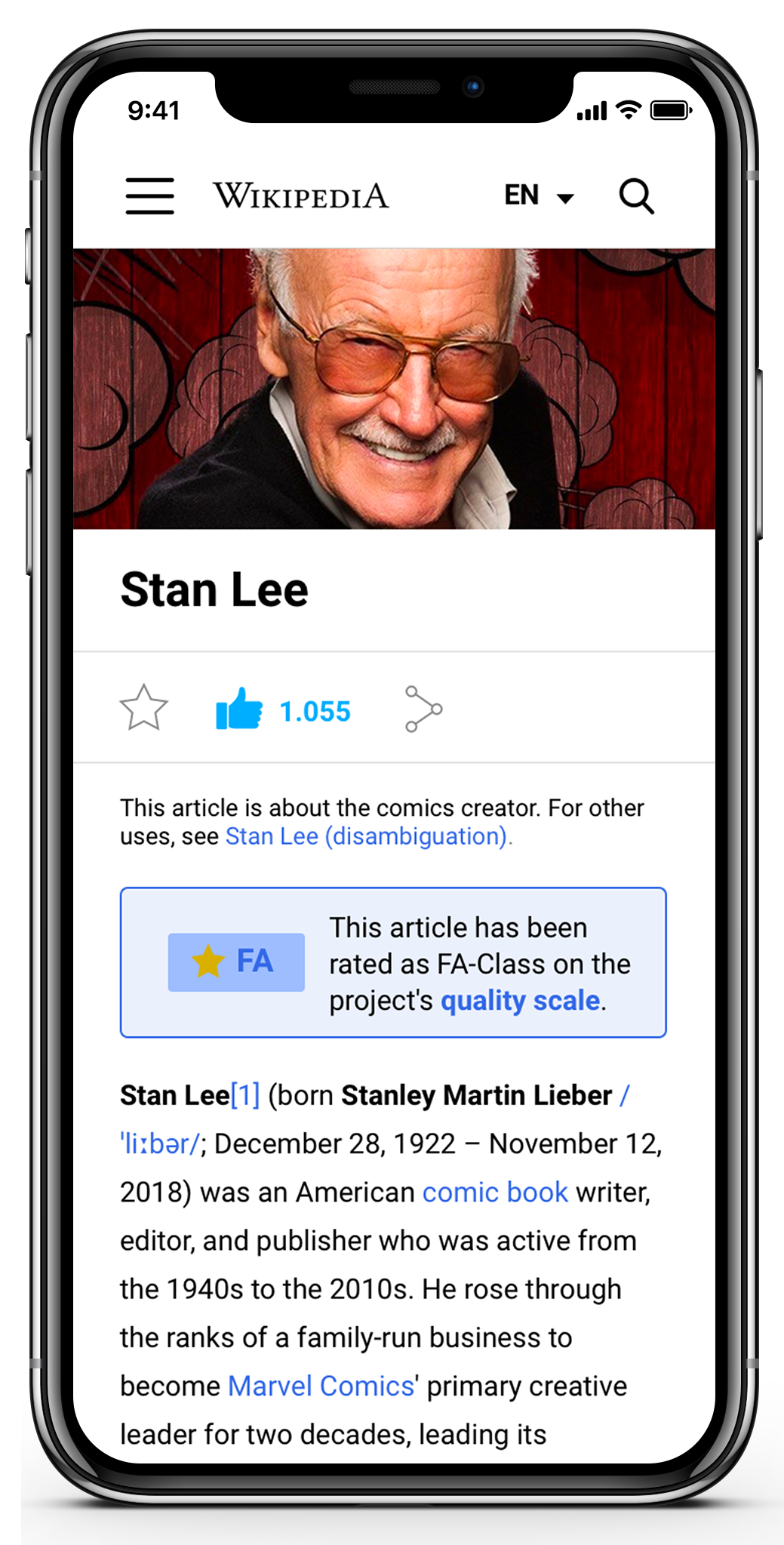Follow the comic book link
This screenshot has height=1545, width=784.
tap(495, 1192)
